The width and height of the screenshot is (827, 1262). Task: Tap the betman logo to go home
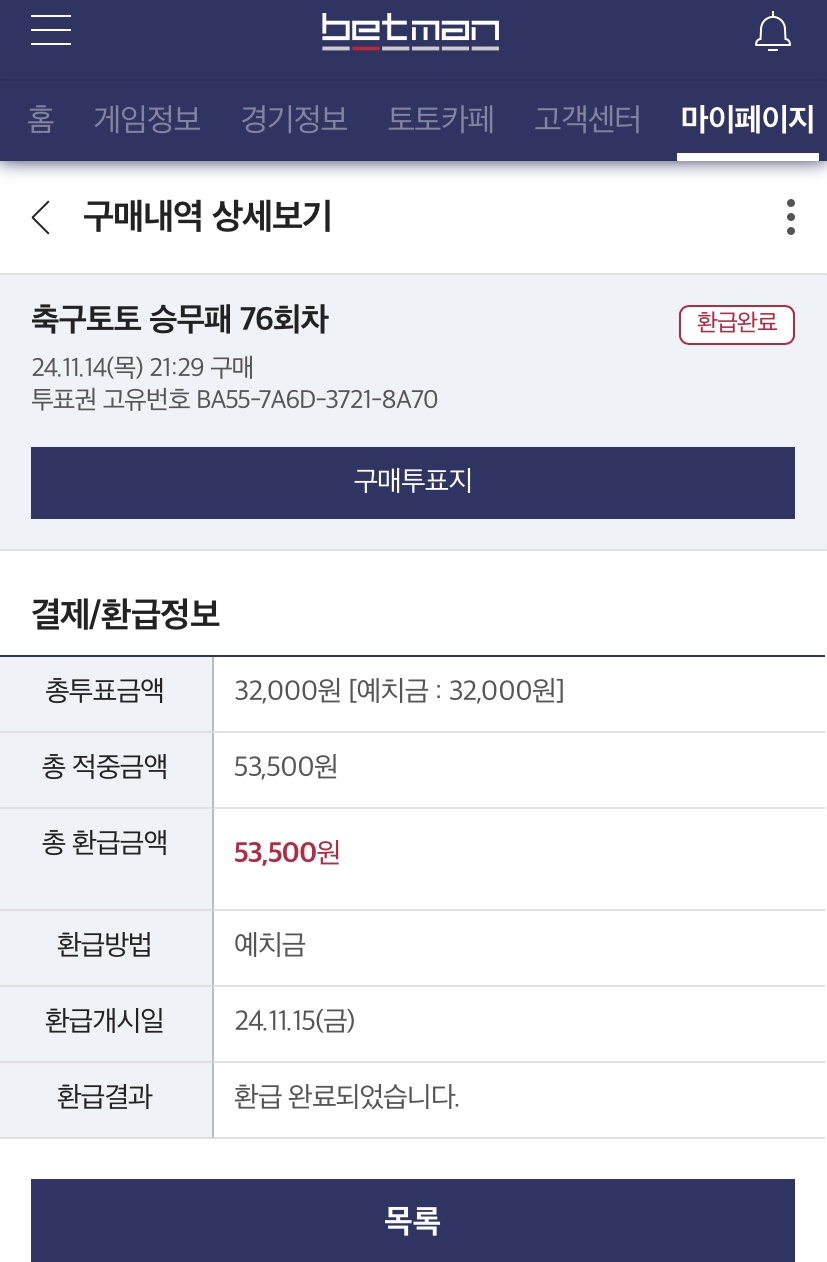[x=410, y=32]
